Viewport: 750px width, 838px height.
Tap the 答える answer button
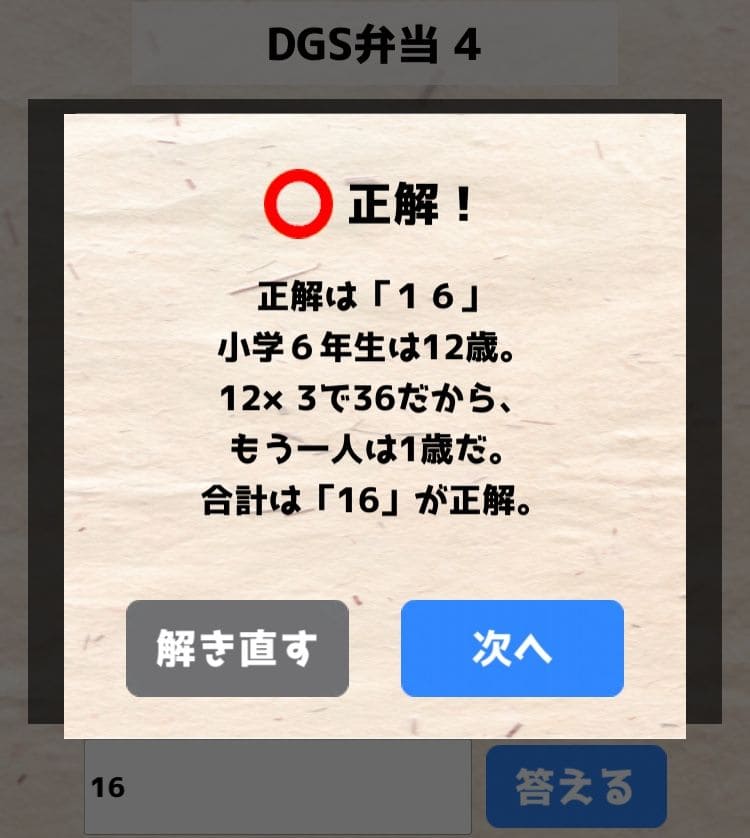click(576, 787)
